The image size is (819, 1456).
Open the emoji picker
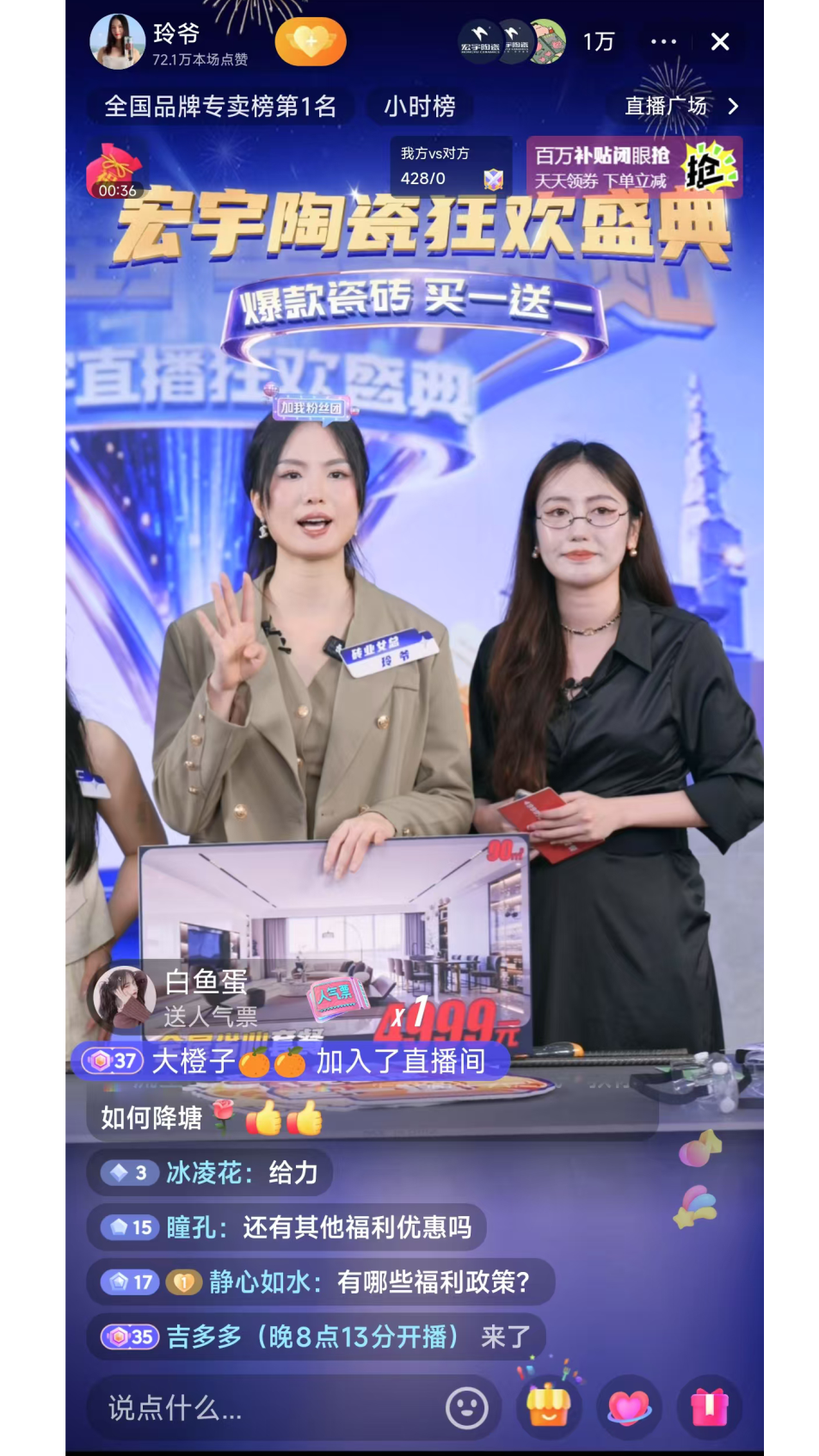pyautogui.click(x=467, y=1409)
